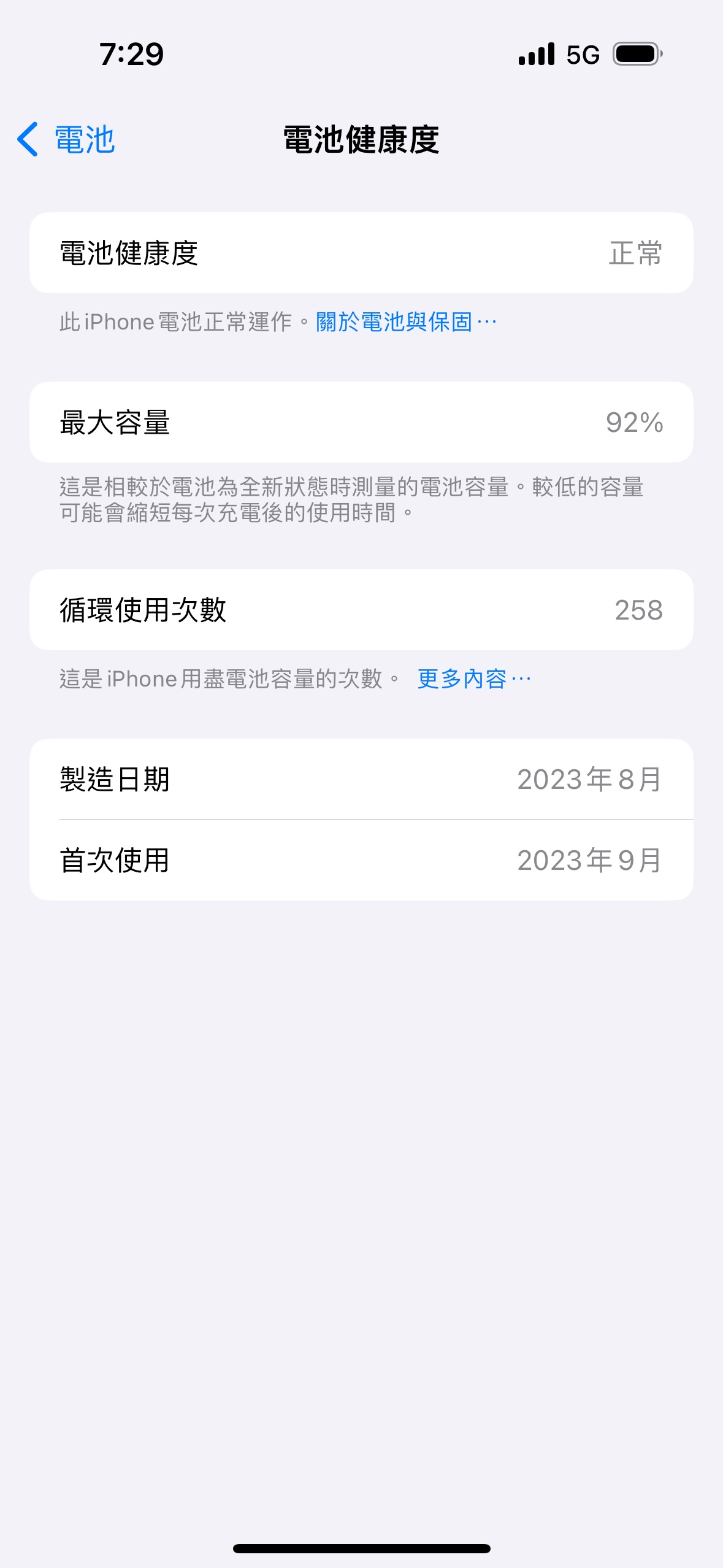Open the 關於電池與保固 link
The width and height of the screenshot is (723, 1568).
coord(405,322)
